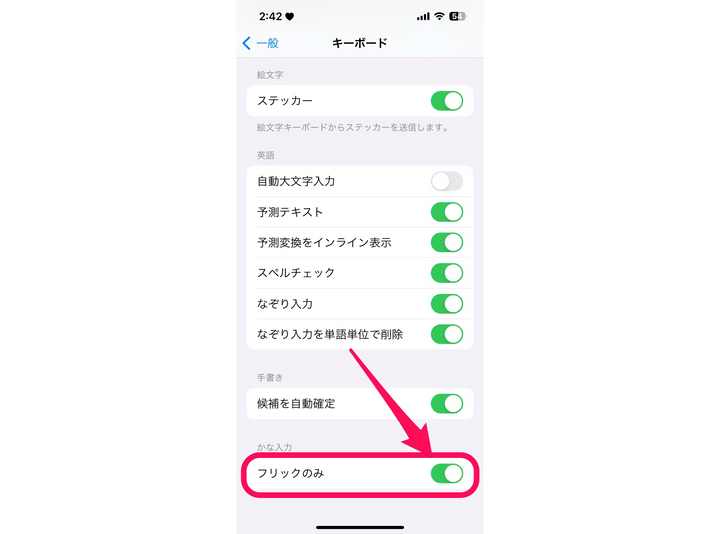
Task: Disable 予測テキスト
Action: coord(446,212)
